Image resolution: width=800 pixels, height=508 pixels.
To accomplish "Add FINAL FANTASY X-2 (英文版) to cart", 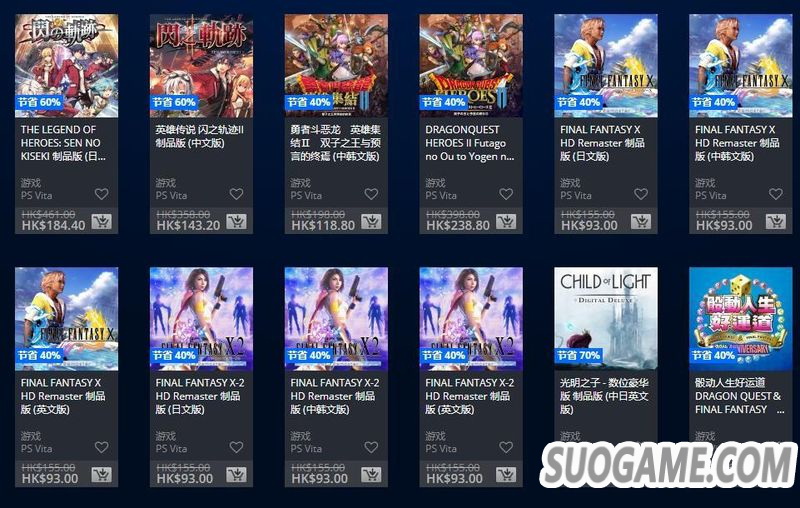I will point(506,475).
